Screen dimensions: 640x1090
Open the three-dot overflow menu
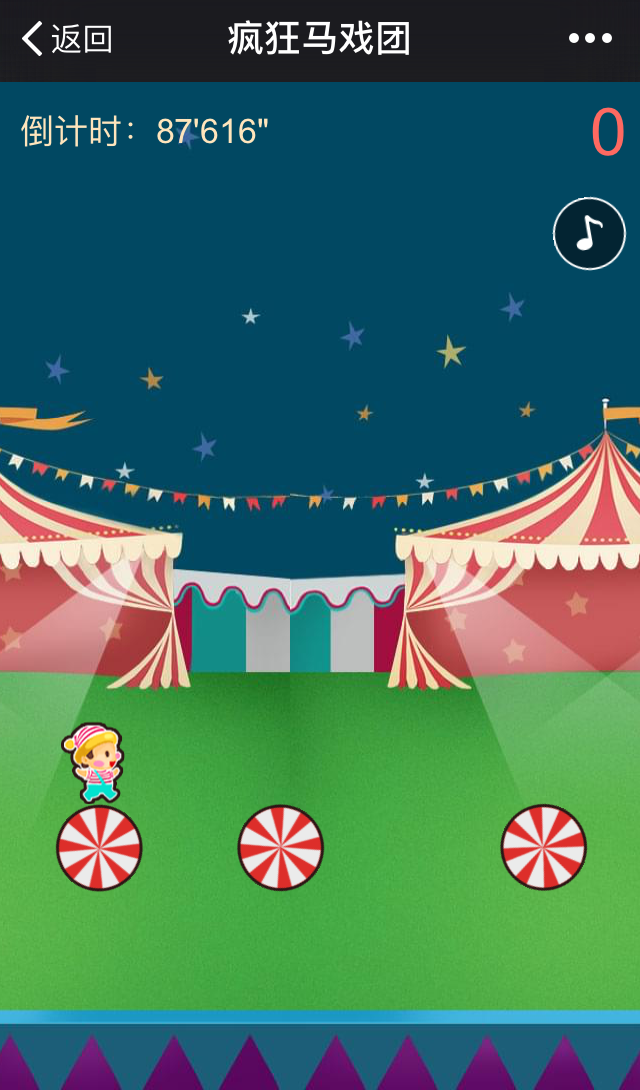[590, 39]
